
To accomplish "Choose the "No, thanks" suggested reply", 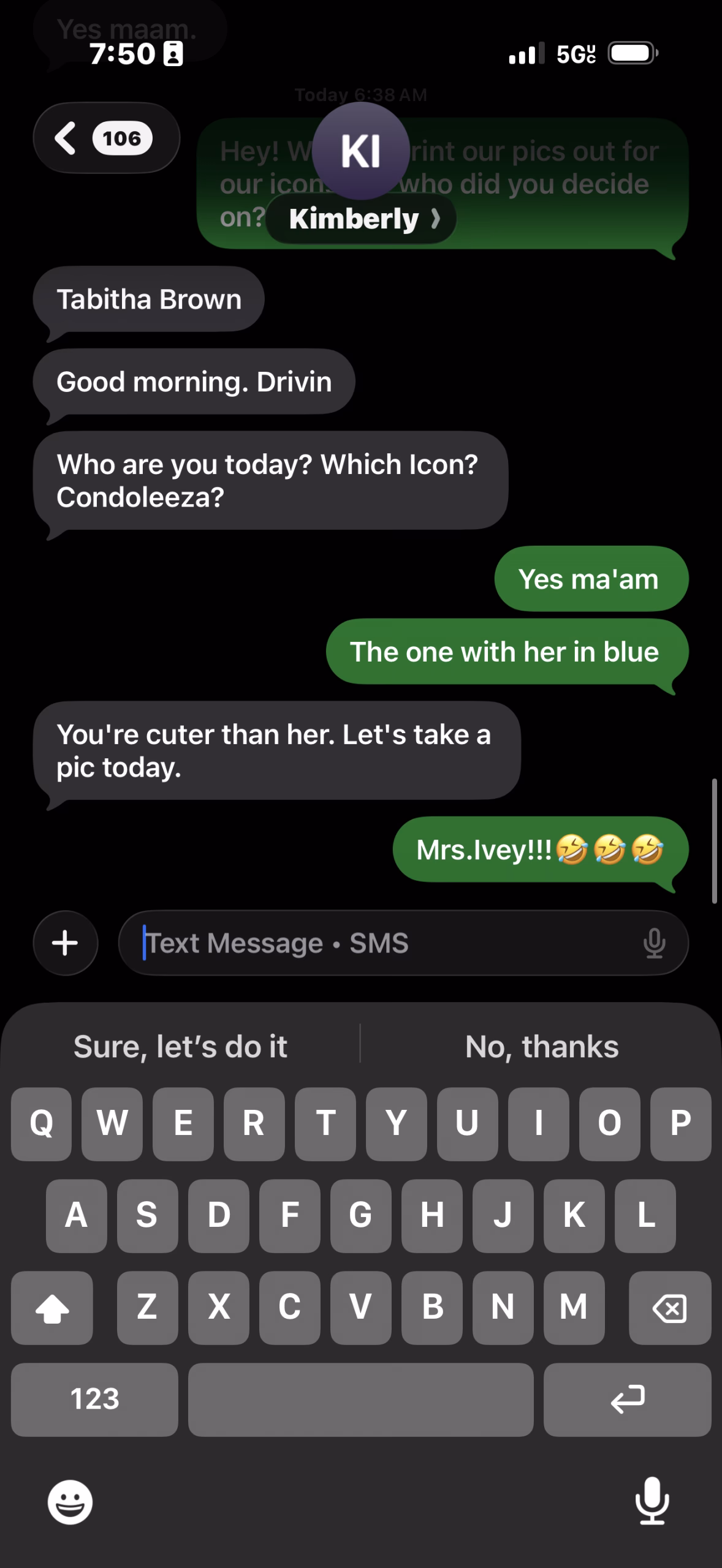I will [x=542, y=1046].
